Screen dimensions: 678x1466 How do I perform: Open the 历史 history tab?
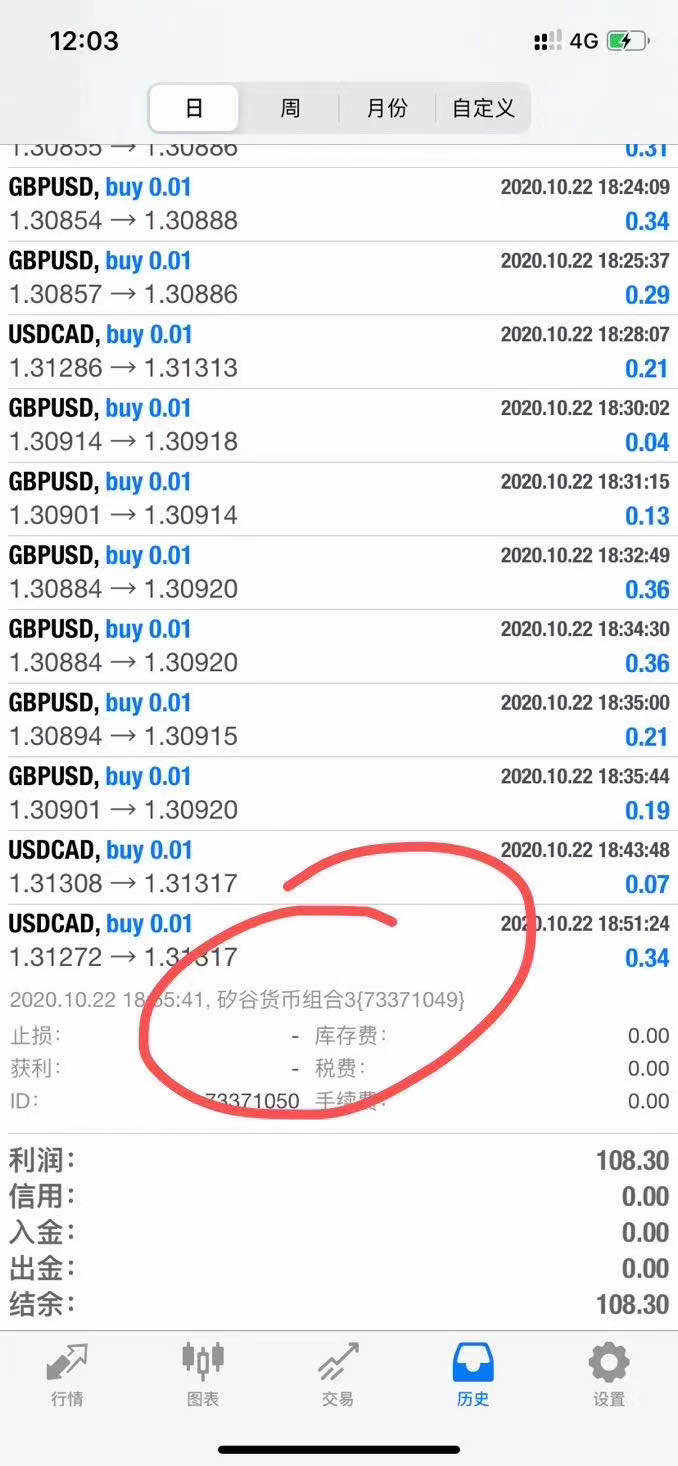(473, 1375)
